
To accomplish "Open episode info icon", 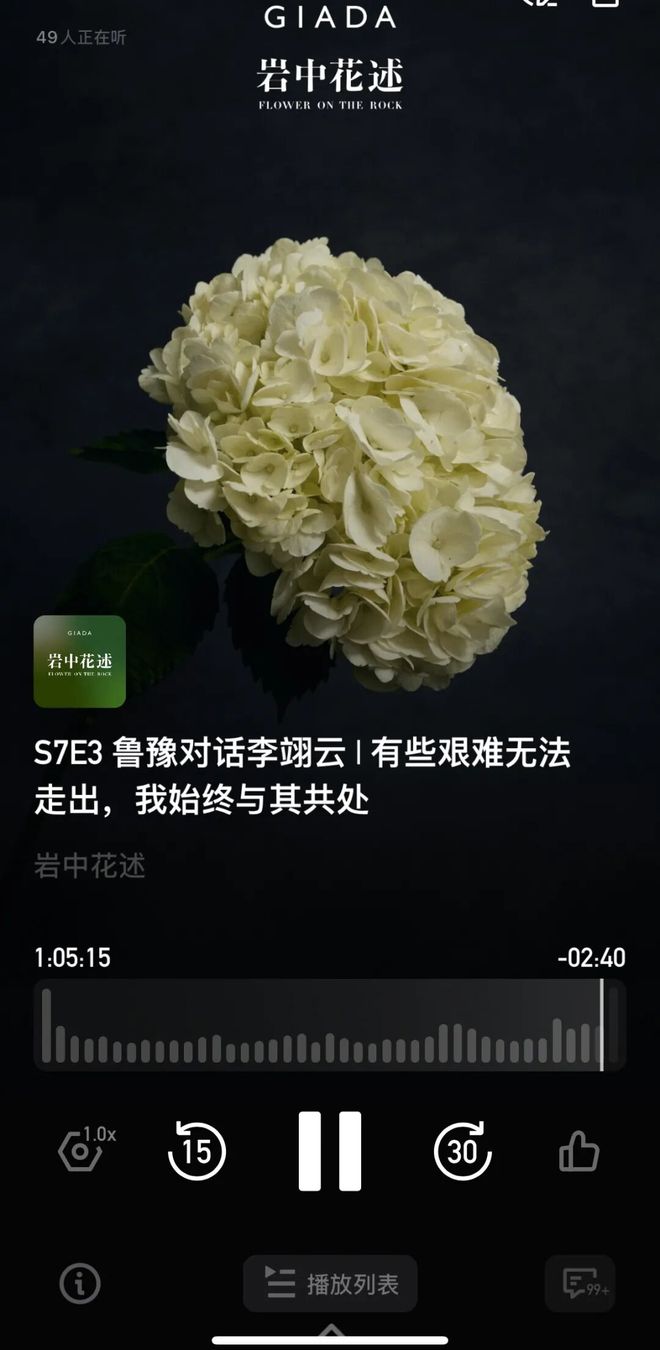I will tap(80, 1283).
